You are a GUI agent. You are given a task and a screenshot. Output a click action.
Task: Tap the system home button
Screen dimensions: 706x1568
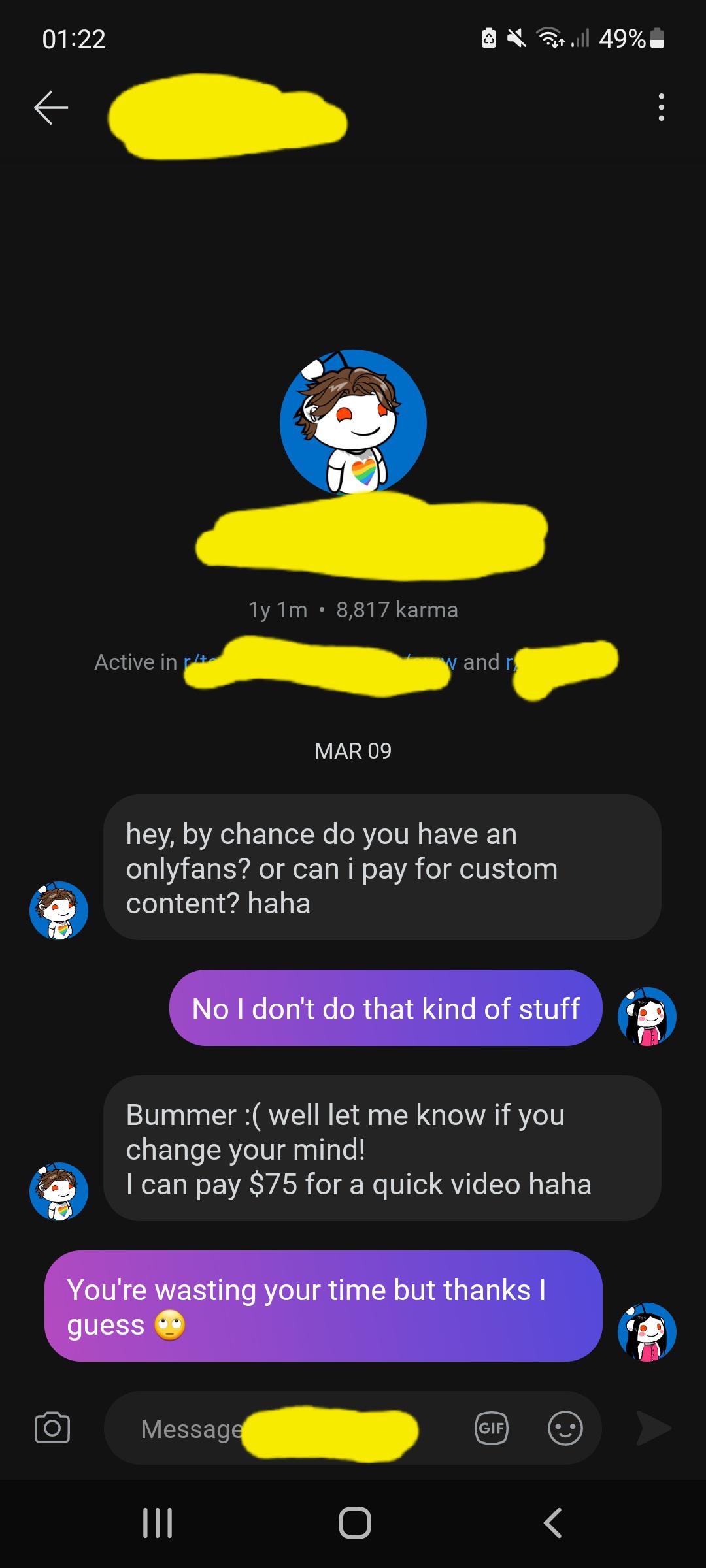point(354,1523)
